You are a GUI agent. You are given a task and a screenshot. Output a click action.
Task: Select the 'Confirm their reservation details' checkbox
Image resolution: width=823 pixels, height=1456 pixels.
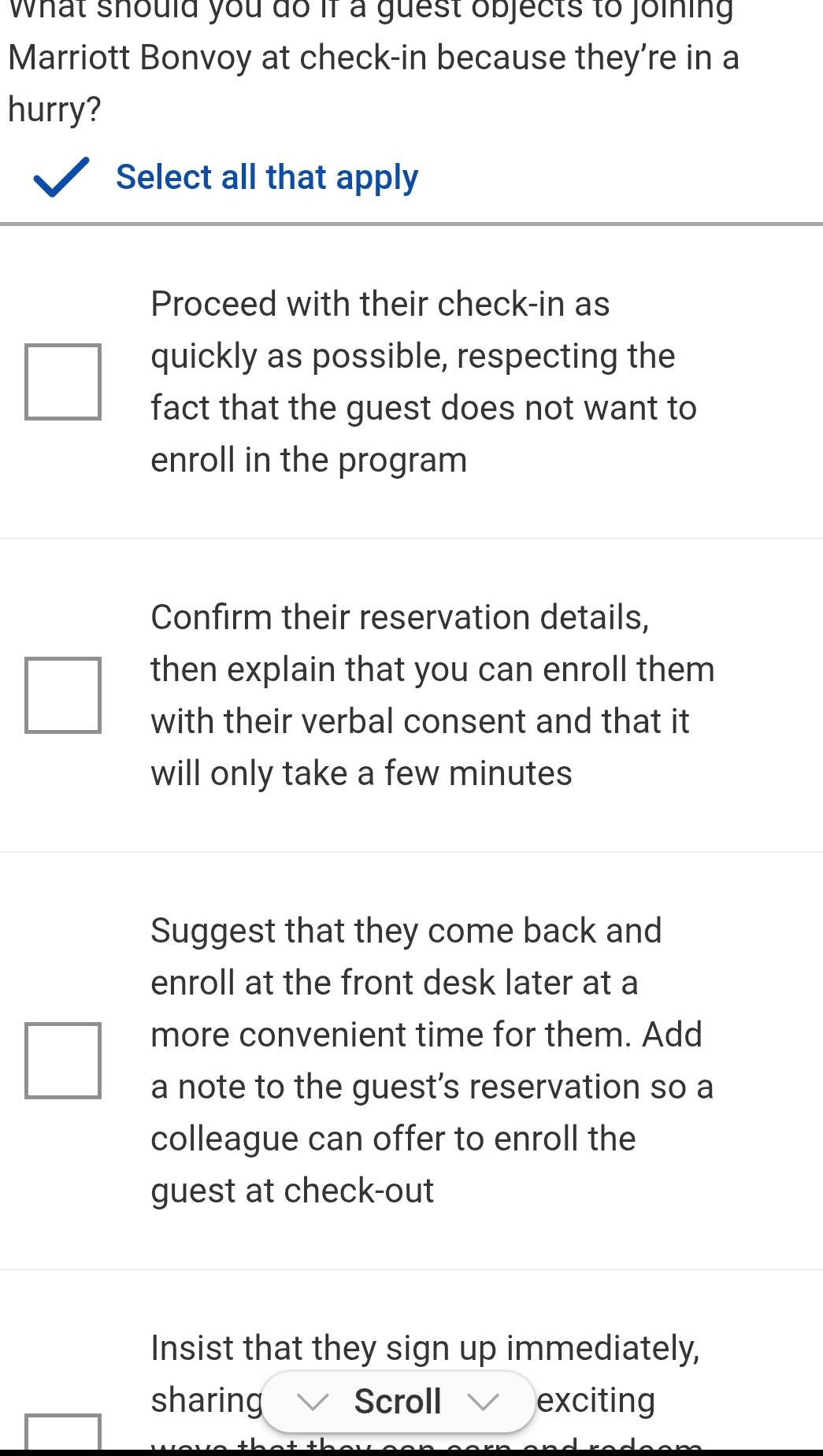pyautogui.click(x=63, y=695)
